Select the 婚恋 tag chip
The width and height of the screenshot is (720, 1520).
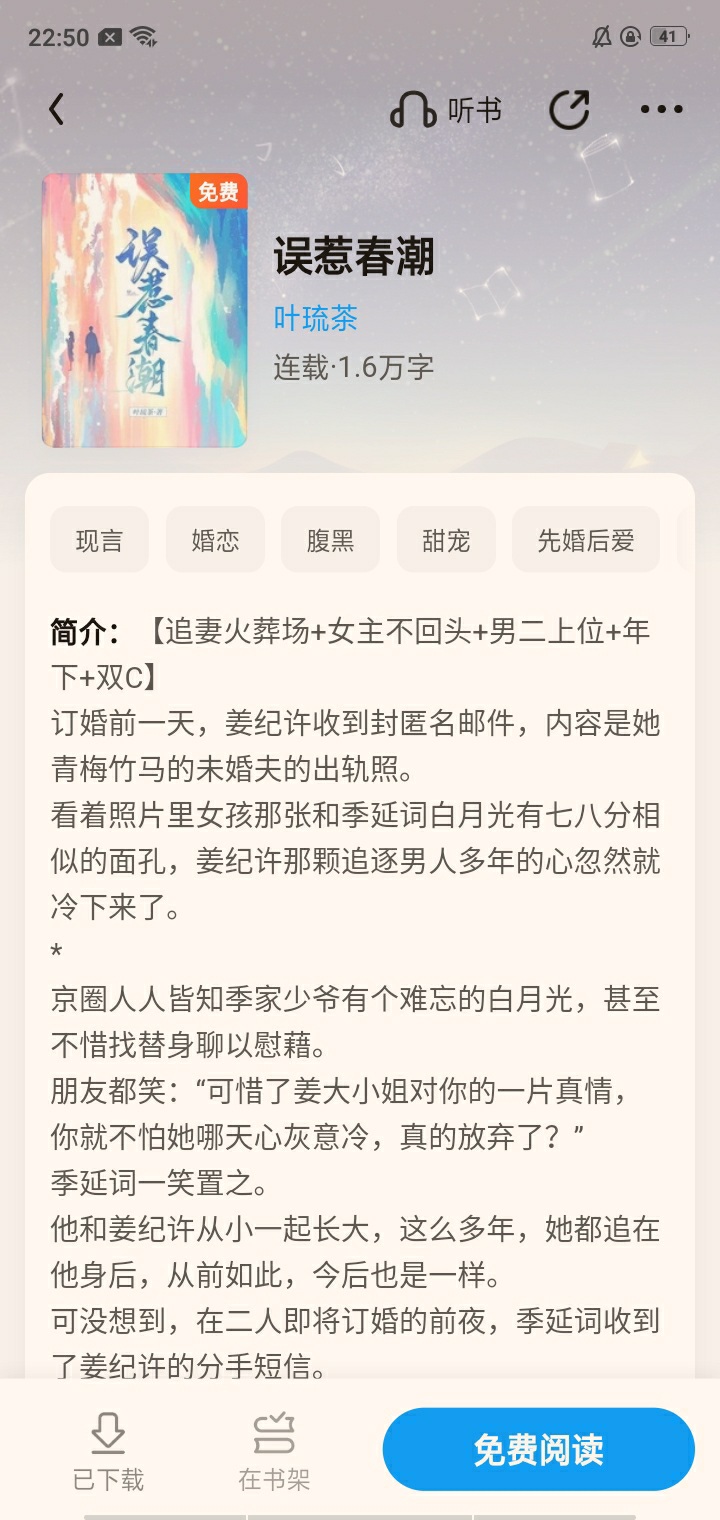pos(215,540)
